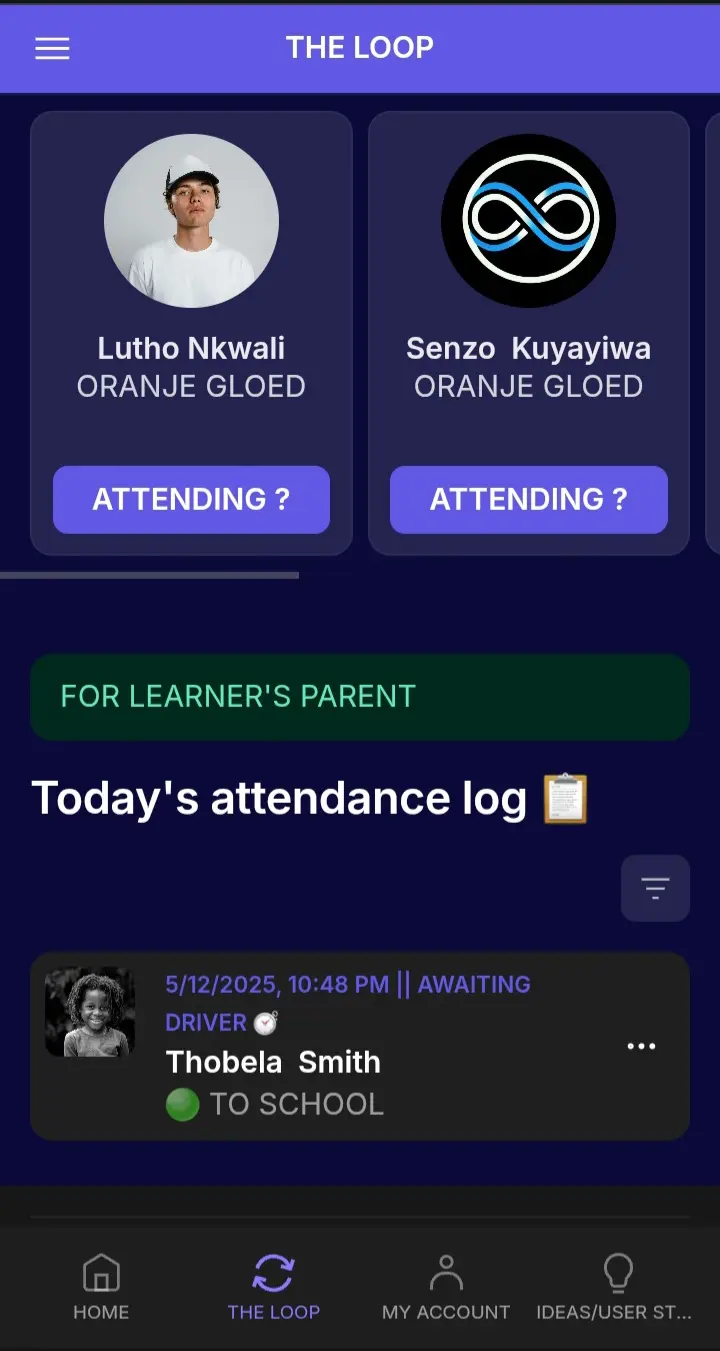Viewport: 720px width, 1351px height.
Task: Open the attendance log filter
Action: [655, 888]
